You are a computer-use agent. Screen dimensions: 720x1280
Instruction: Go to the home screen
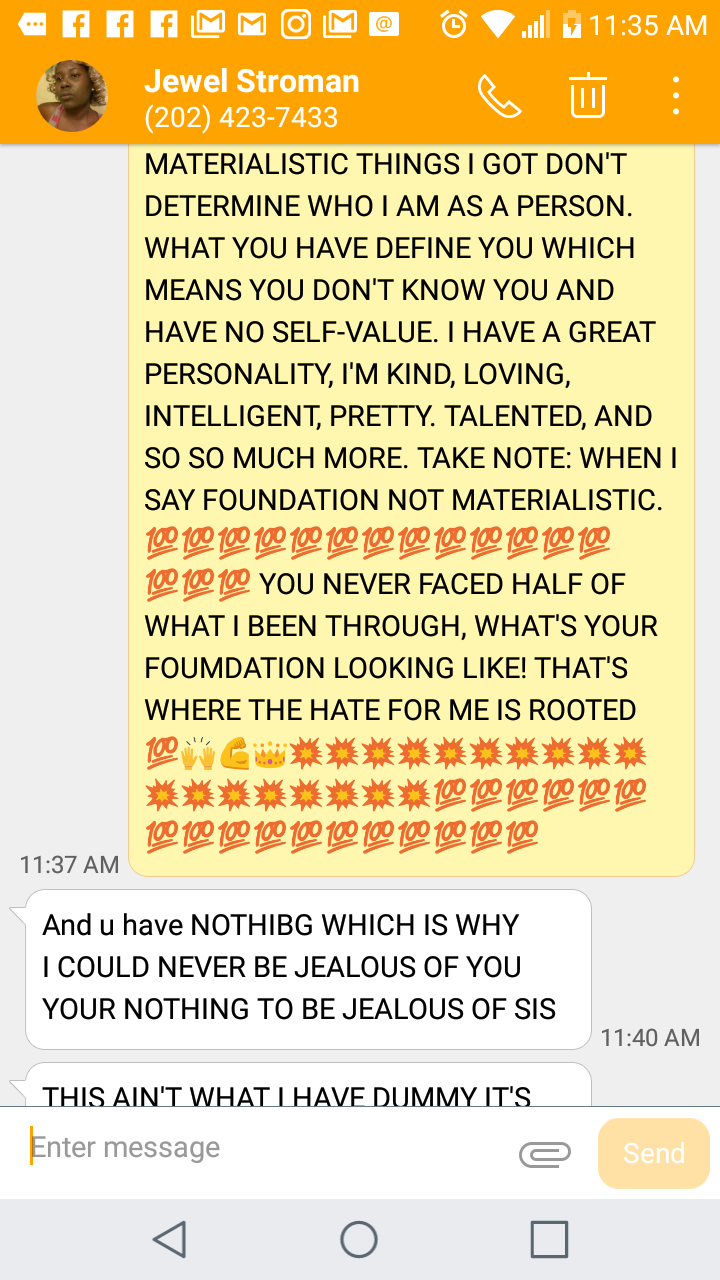coord(359,1240)
